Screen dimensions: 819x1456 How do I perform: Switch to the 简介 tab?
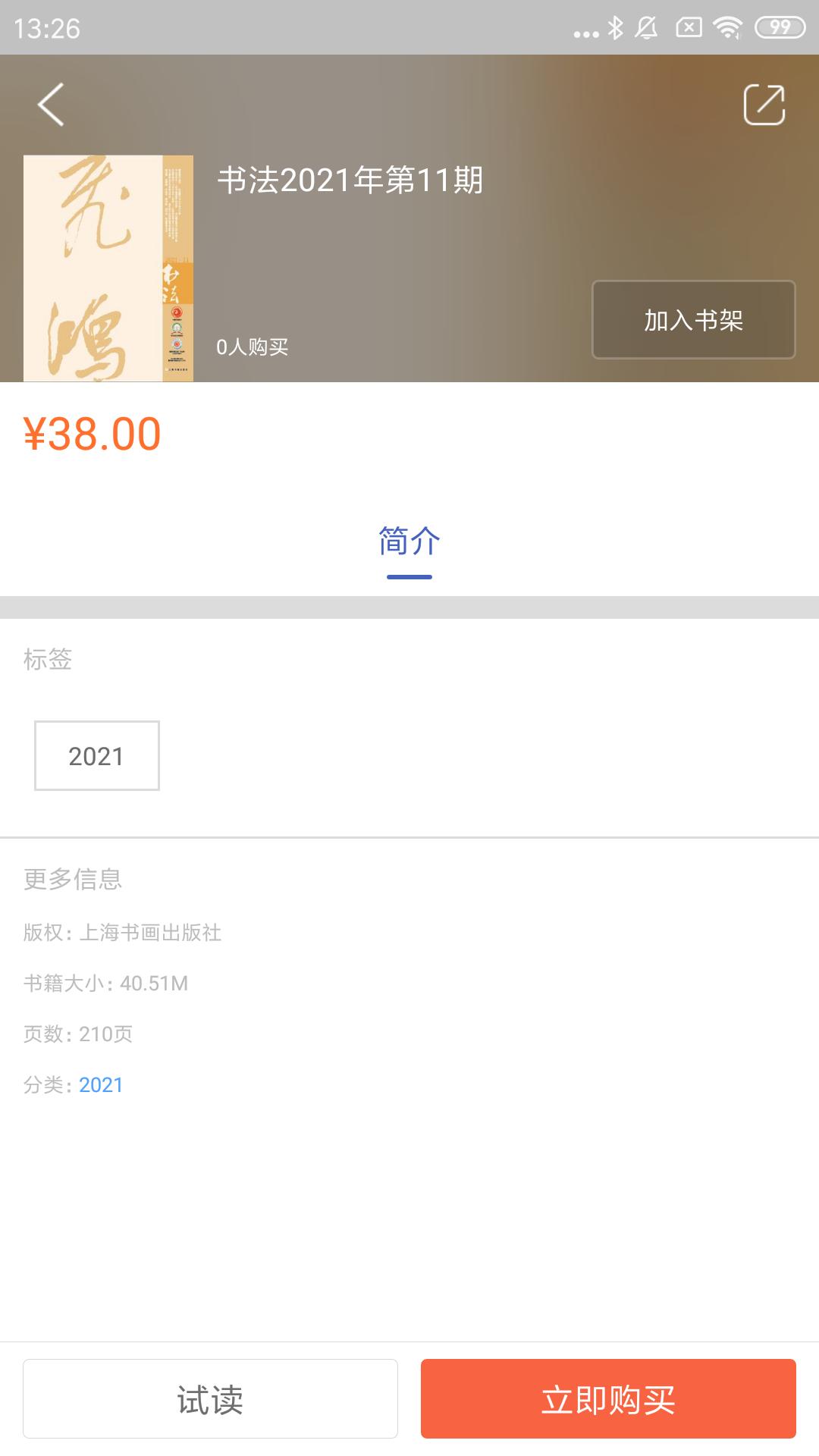[409, 543]
